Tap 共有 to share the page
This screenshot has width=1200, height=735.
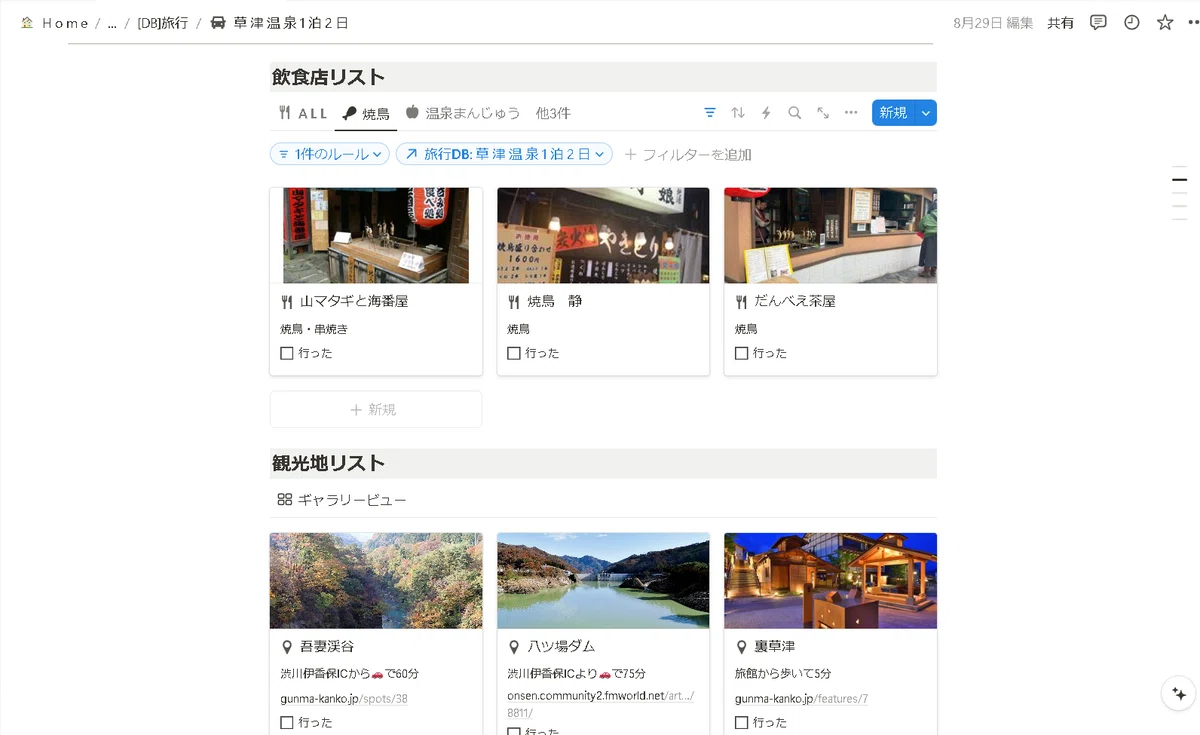[x=1061, y=22]
